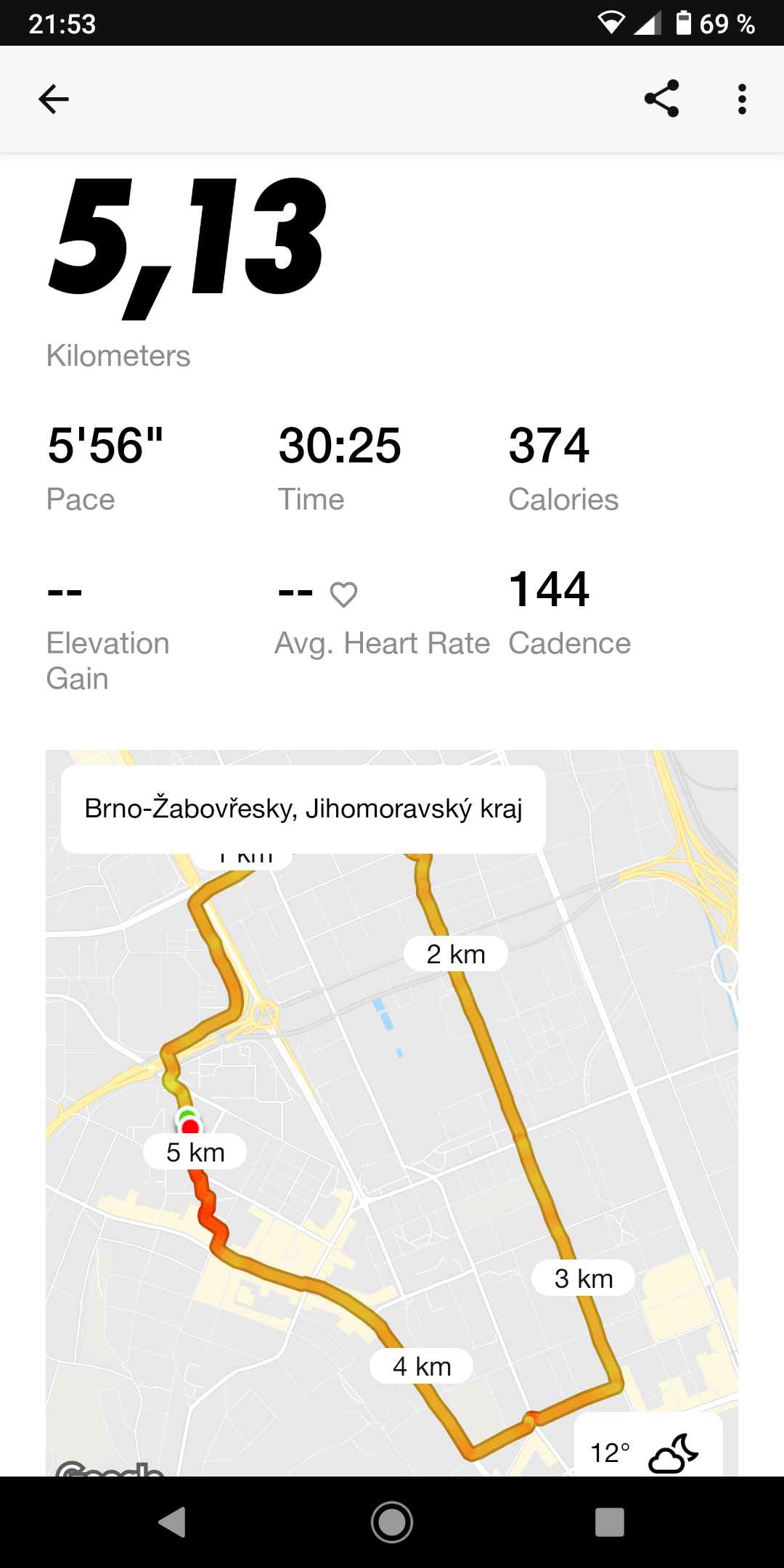This screenshot has width=784, height=1568.
Task: Go back using the top-left arrow
Action: (x=54, y=99)
